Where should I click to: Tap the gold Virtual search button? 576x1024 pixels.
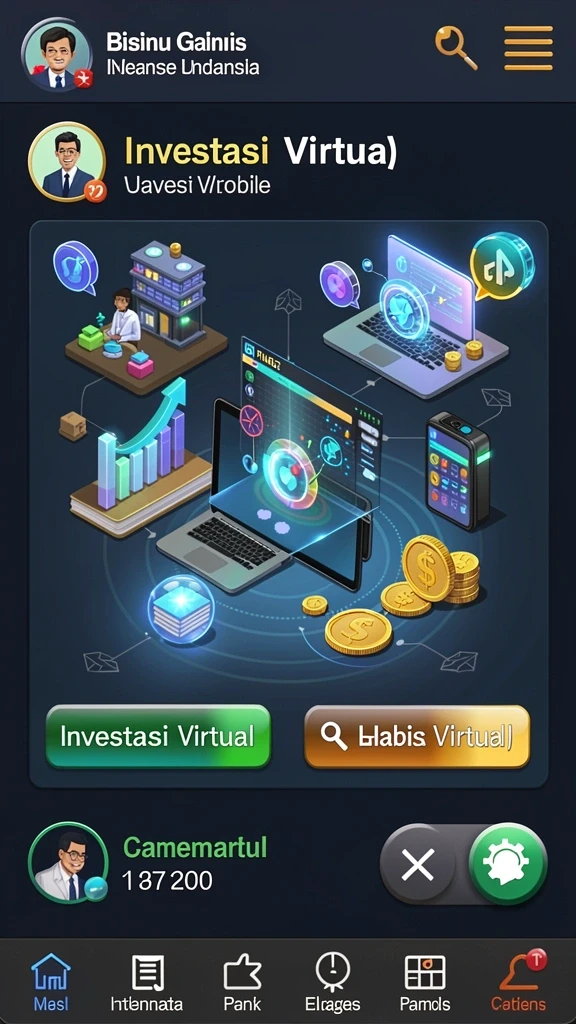coord(417,737)
